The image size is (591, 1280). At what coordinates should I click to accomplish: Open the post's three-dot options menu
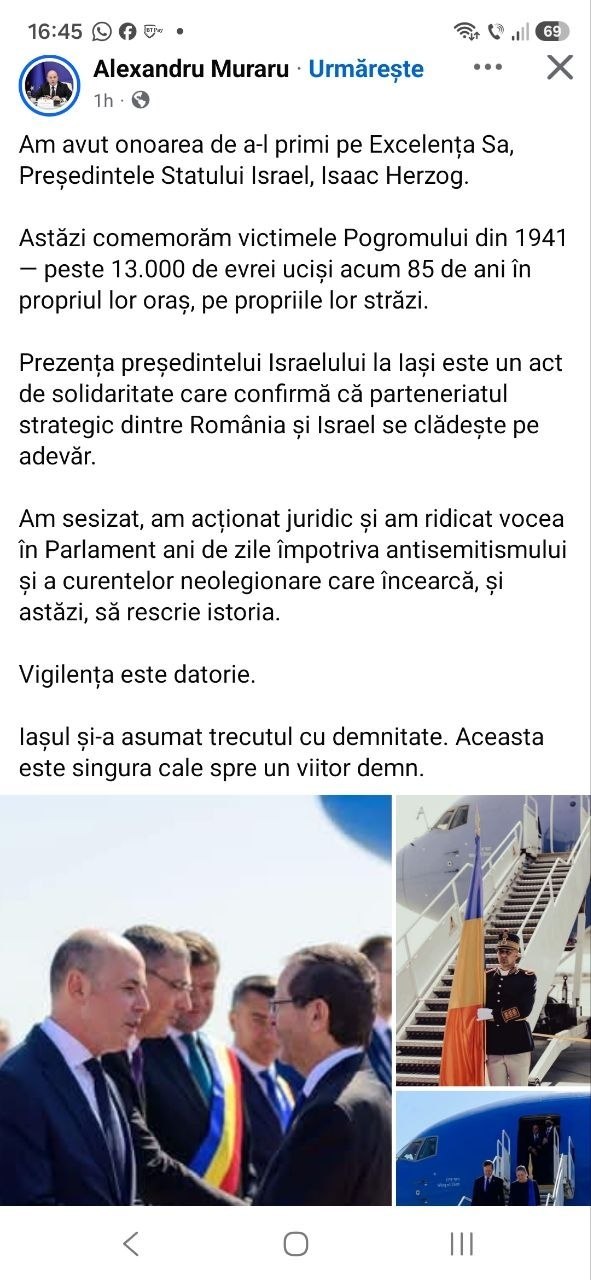[487, 67]
